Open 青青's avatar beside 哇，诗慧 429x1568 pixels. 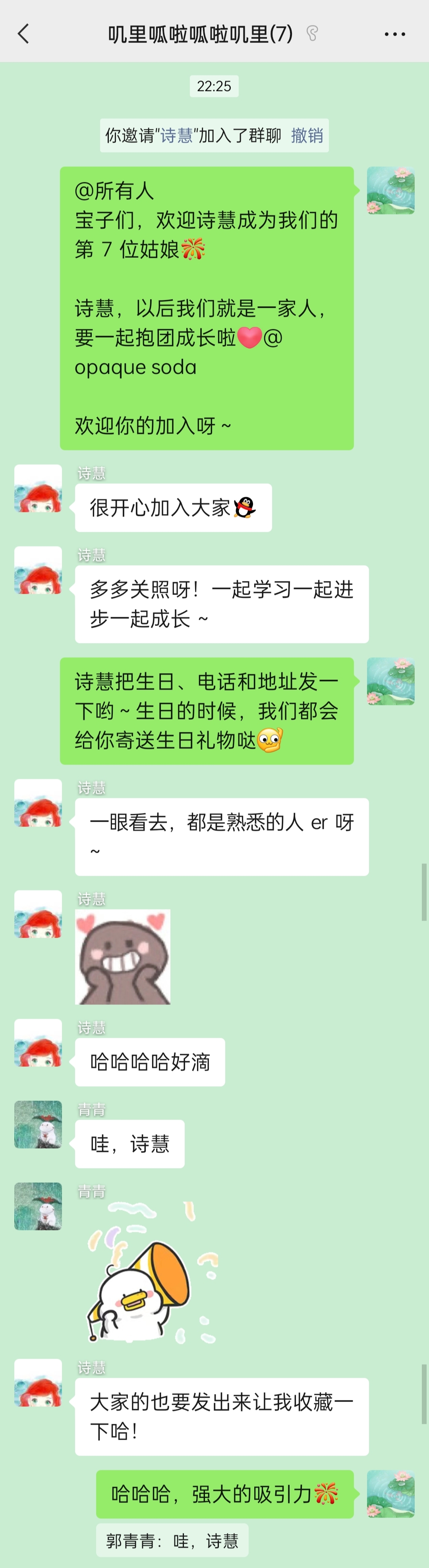click(38, 1124)
